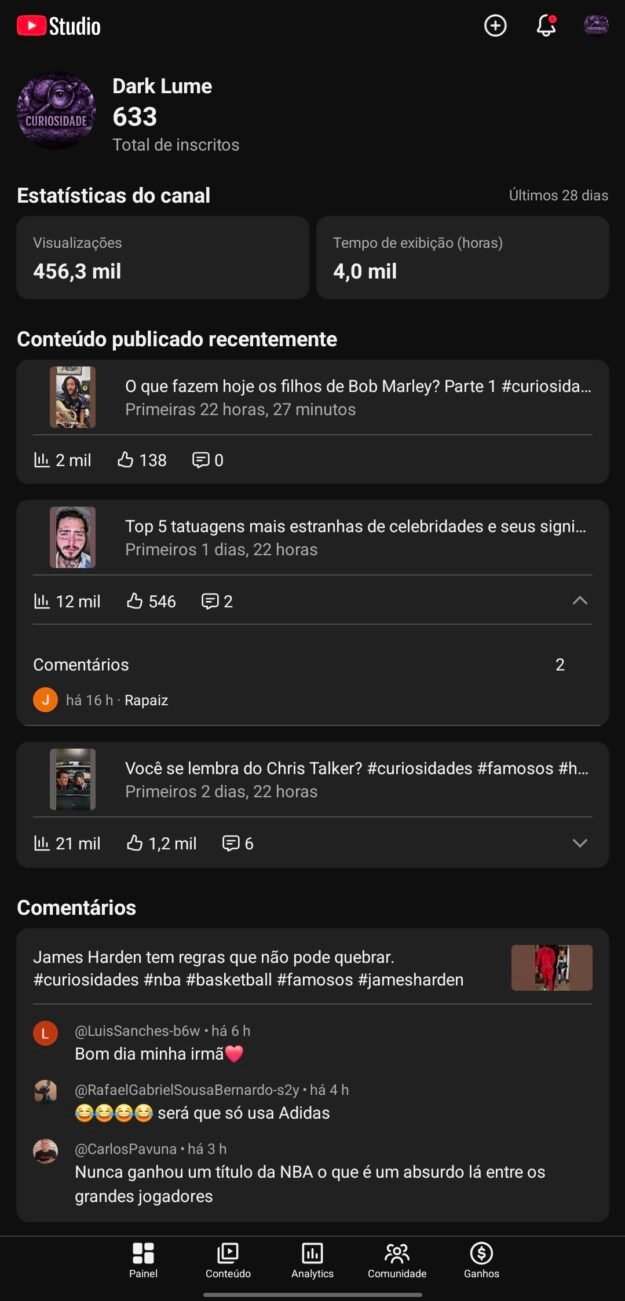Open the Tempo de exibição card

click(462, 257)
